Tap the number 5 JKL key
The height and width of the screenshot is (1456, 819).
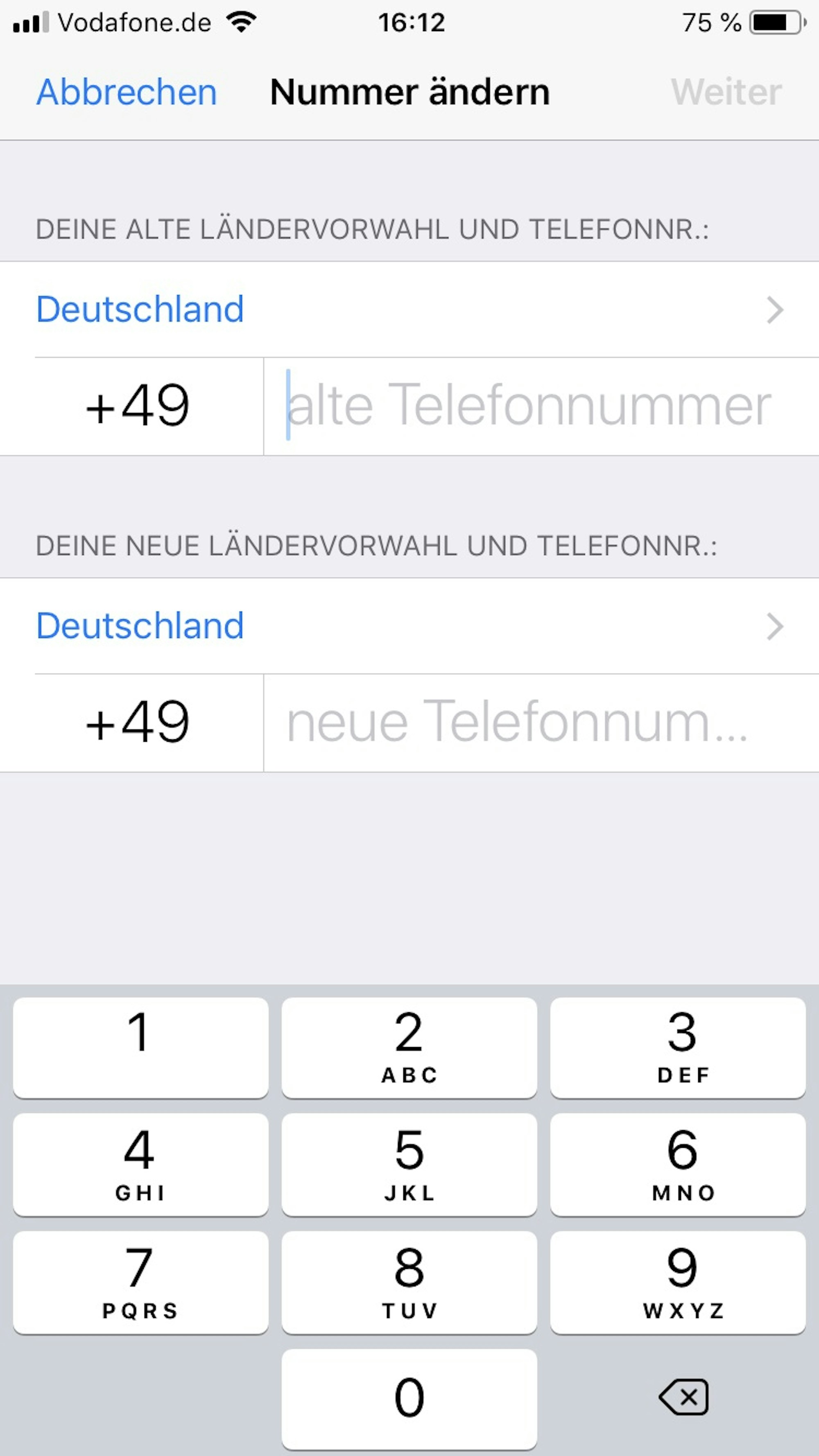click(409, 1167)
